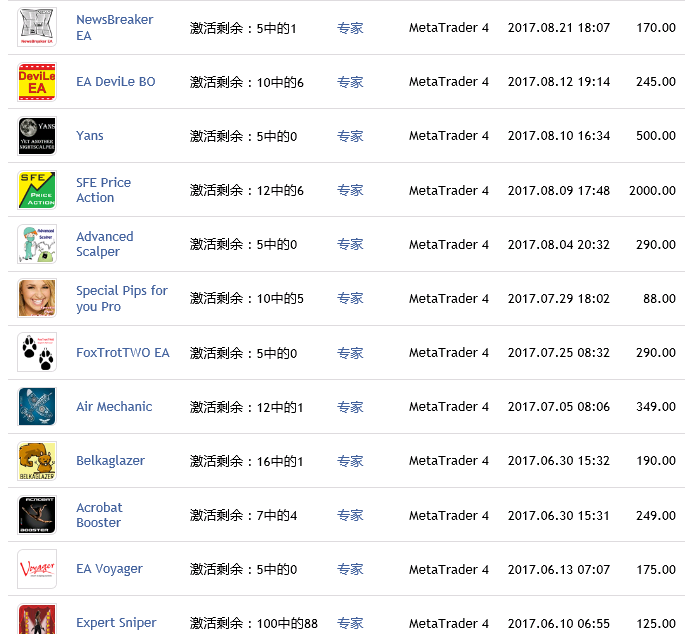Tap the 专家 link in Air Mechanic row

coord(350,407)
